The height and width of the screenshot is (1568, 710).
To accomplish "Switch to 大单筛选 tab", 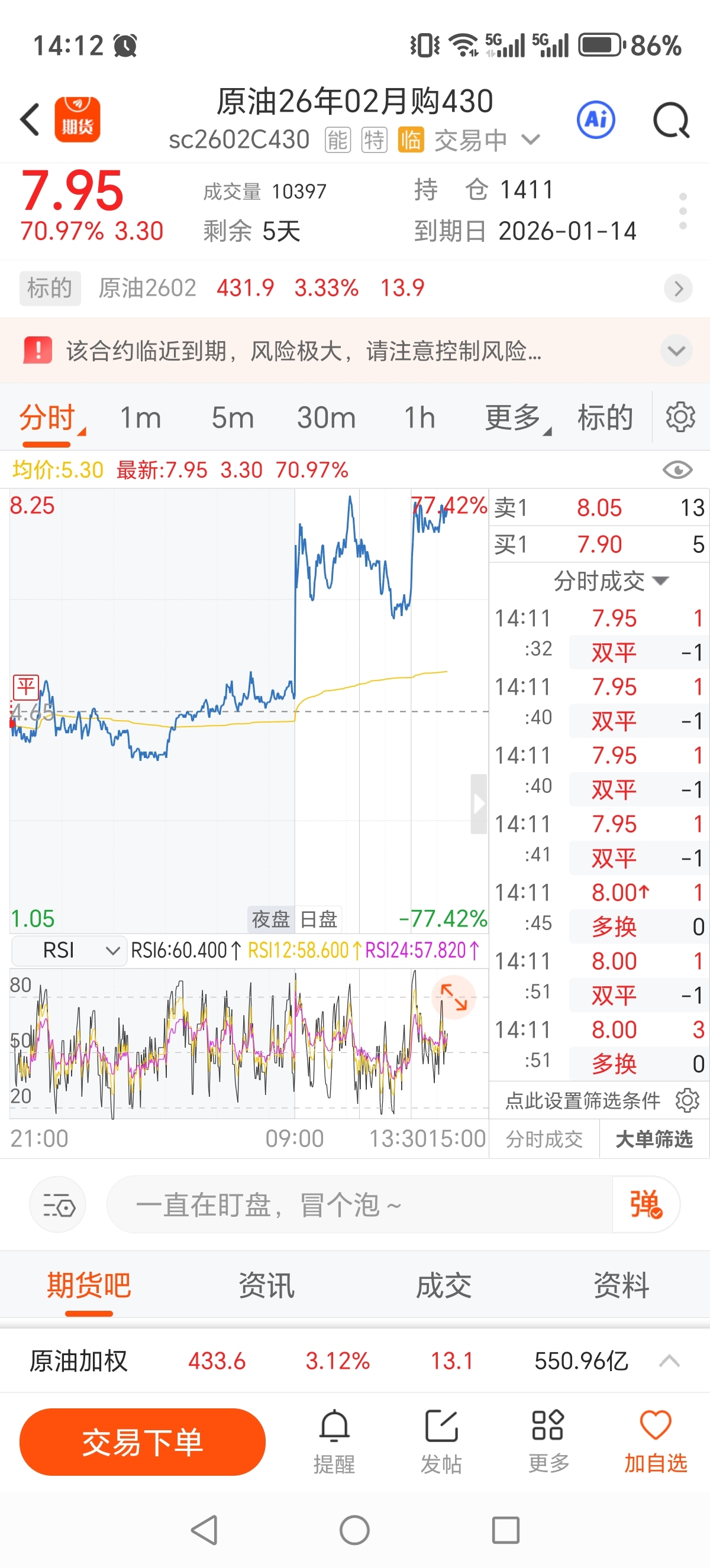I will [654, 1138].
